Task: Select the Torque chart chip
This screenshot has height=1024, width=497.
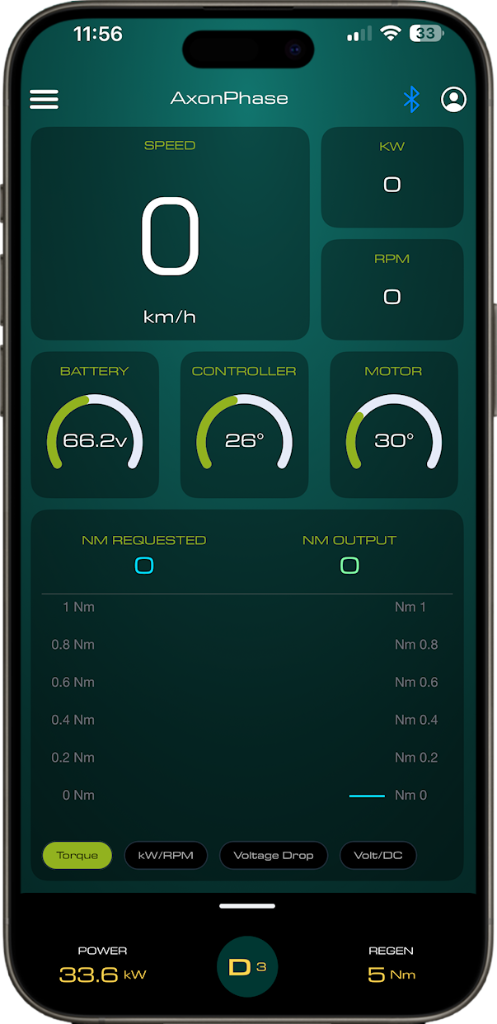Action: [77, 856]
